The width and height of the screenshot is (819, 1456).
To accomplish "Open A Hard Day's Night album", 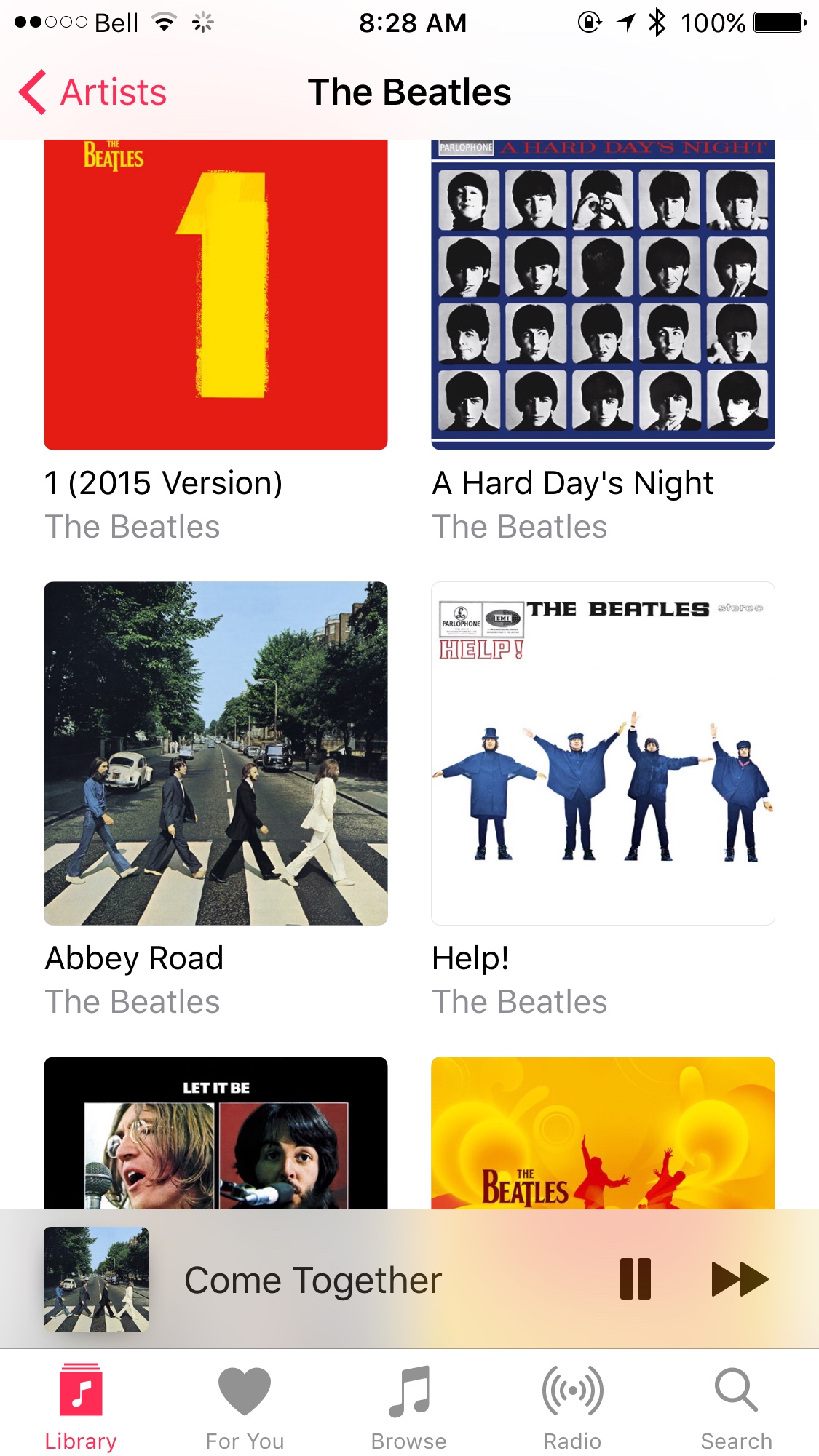I will coord(603,295).
